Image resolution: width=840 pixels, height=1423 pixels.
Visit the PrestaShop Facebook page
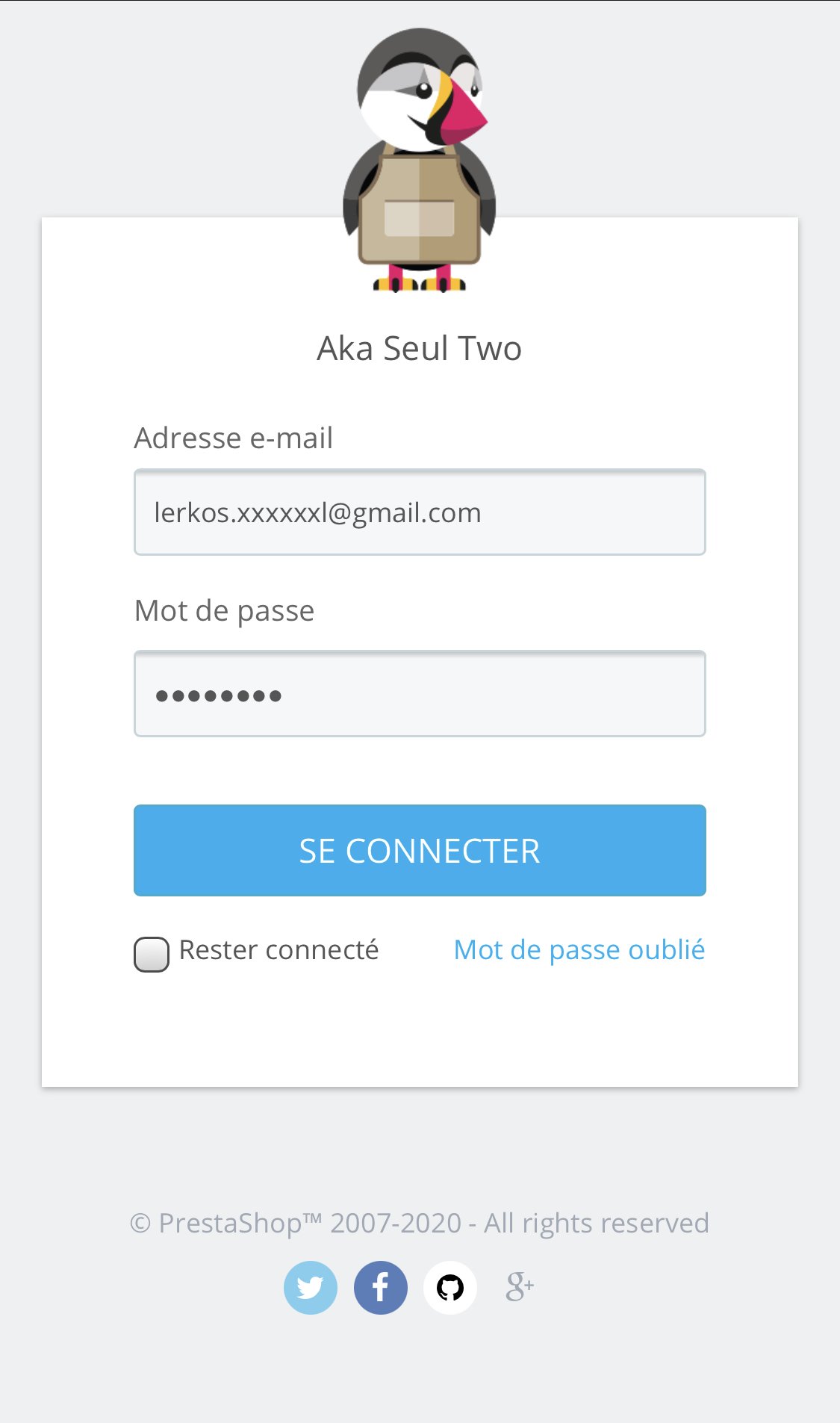pos(381,1287)
